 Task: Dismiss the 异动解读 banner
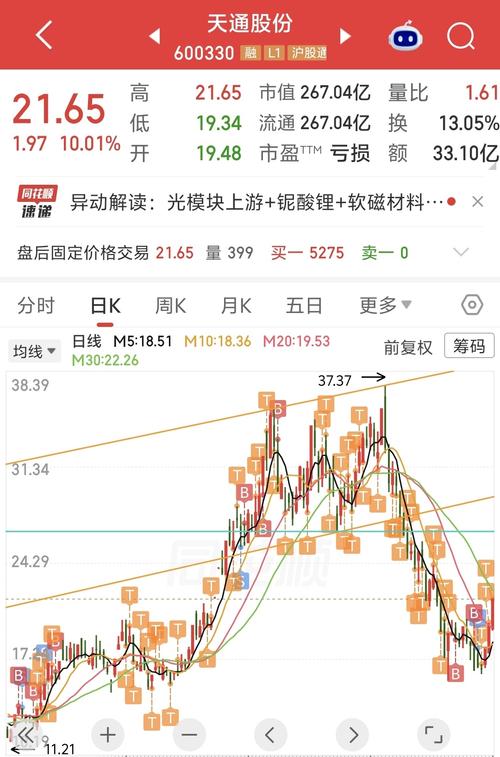point(477,202)
